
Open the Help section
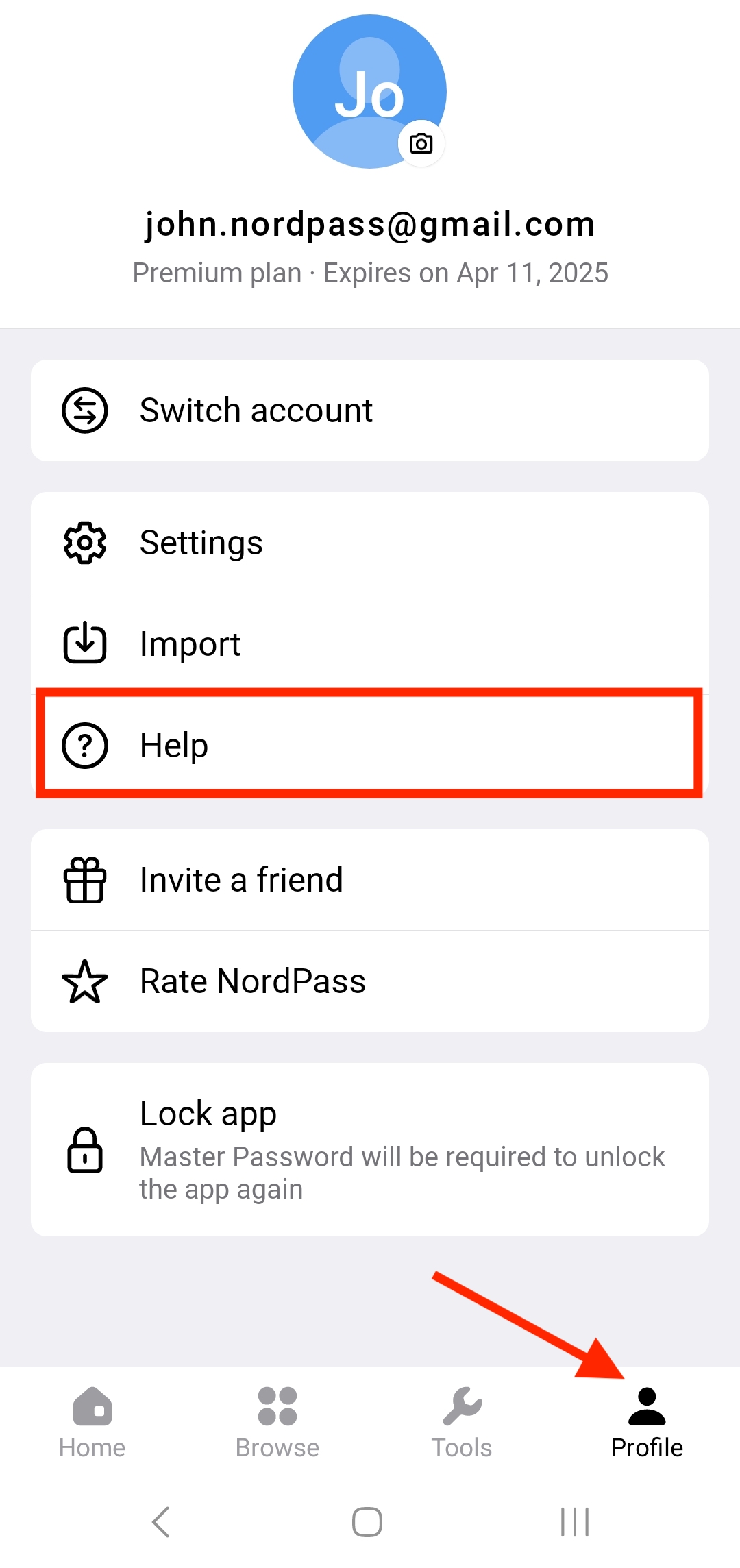coord(370,745)
